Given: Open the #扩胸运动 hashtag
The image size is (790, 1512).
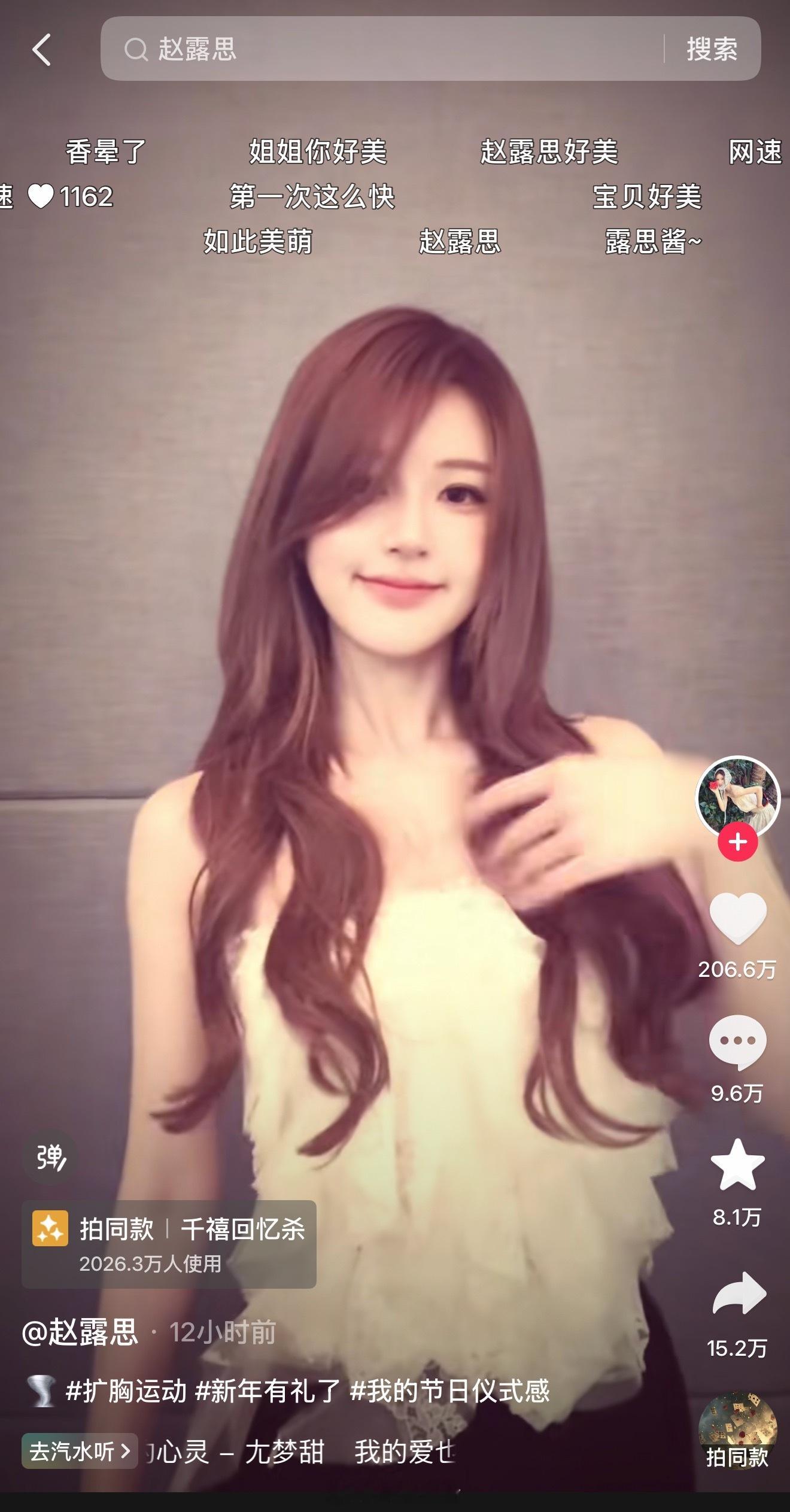Looking at the screenshot, I should pyautogui.click(x=126, y=1391).
